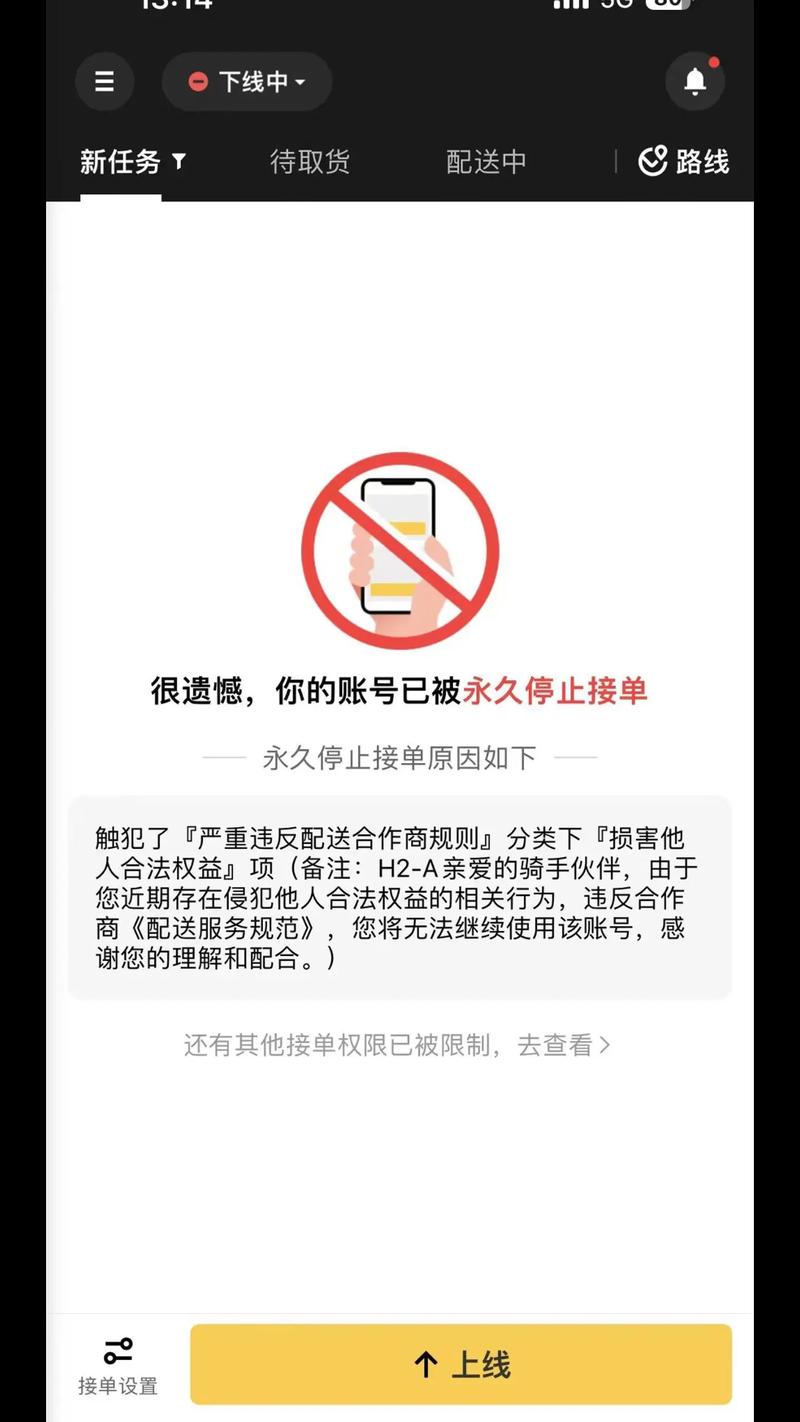800x1422 pixels.
Task: Open the hamburger menu
Action: 105,82
